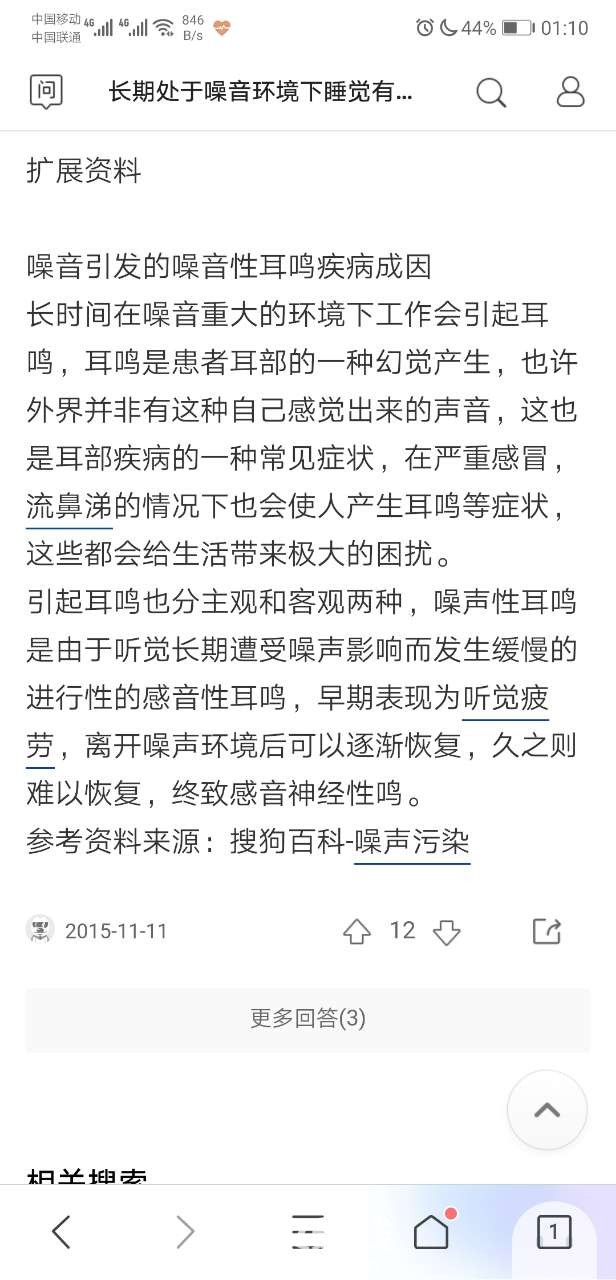
Task: Go forward with the browser forward arrow
Action: (x=185, y=1232)
